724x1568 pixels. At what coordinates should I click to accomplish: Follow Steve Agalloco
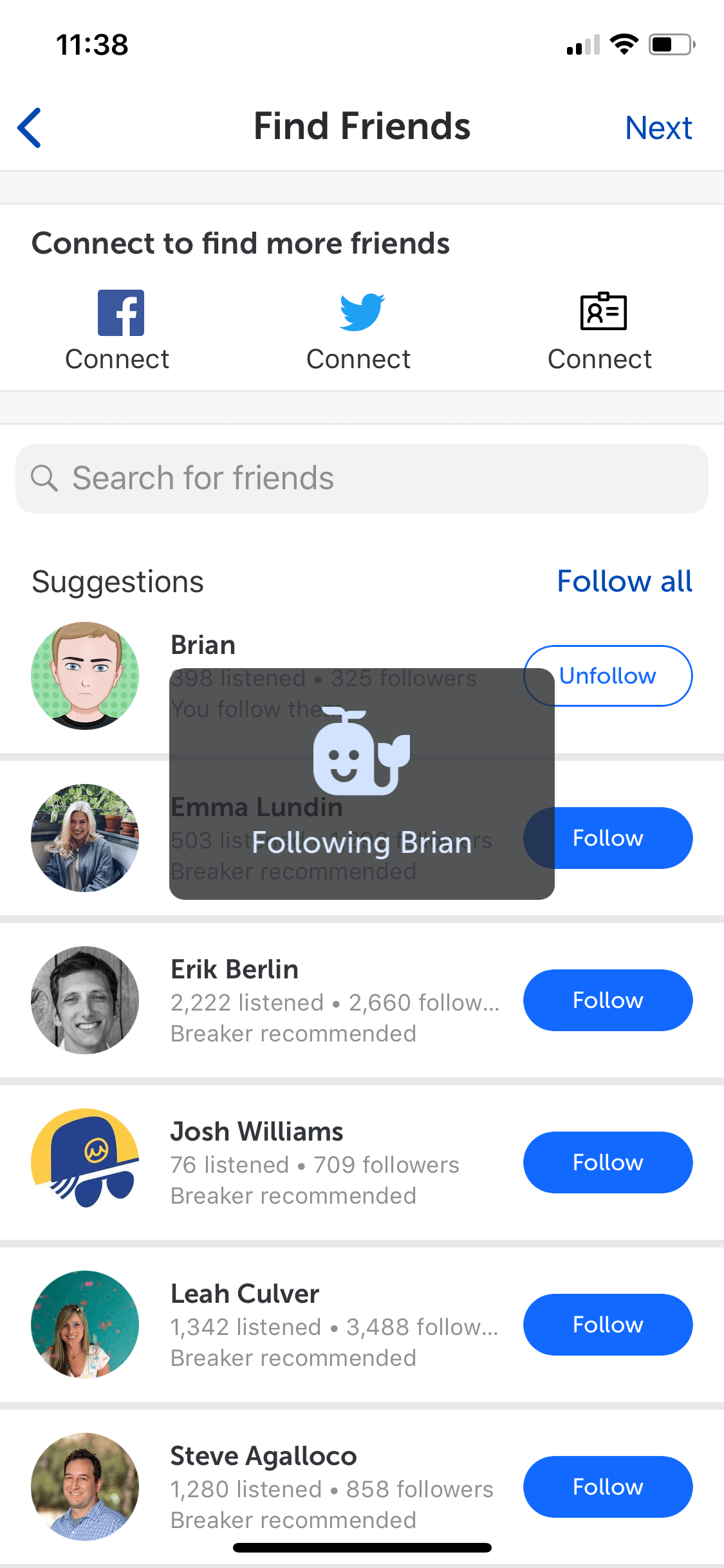pyautogui.click(x=608, y=1487)
